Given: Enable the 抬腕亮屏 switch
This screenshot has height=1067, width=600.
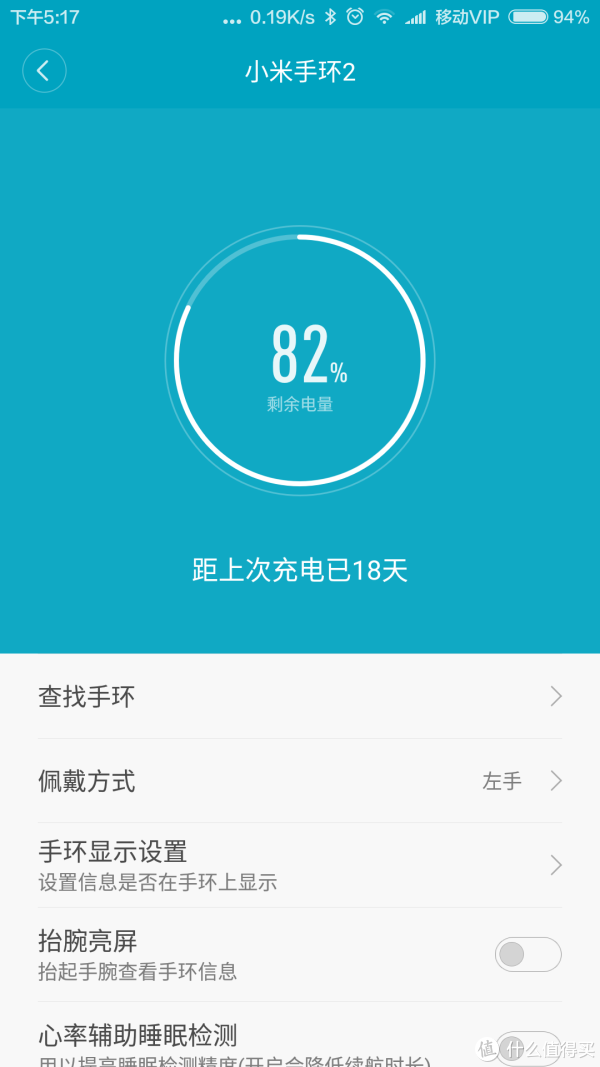Looking at the screenshot, I should 528,954.
